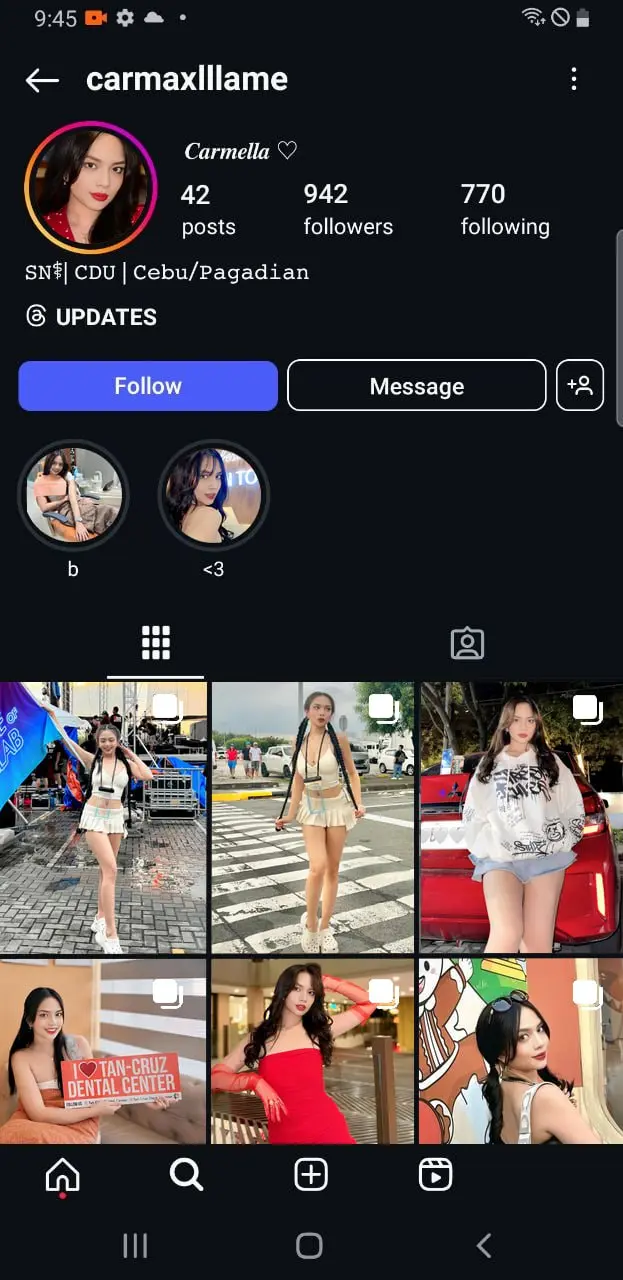The width and height of the screenshot is (623, 1280).
Task: View the profile picture story
Action: coord(91,188)
